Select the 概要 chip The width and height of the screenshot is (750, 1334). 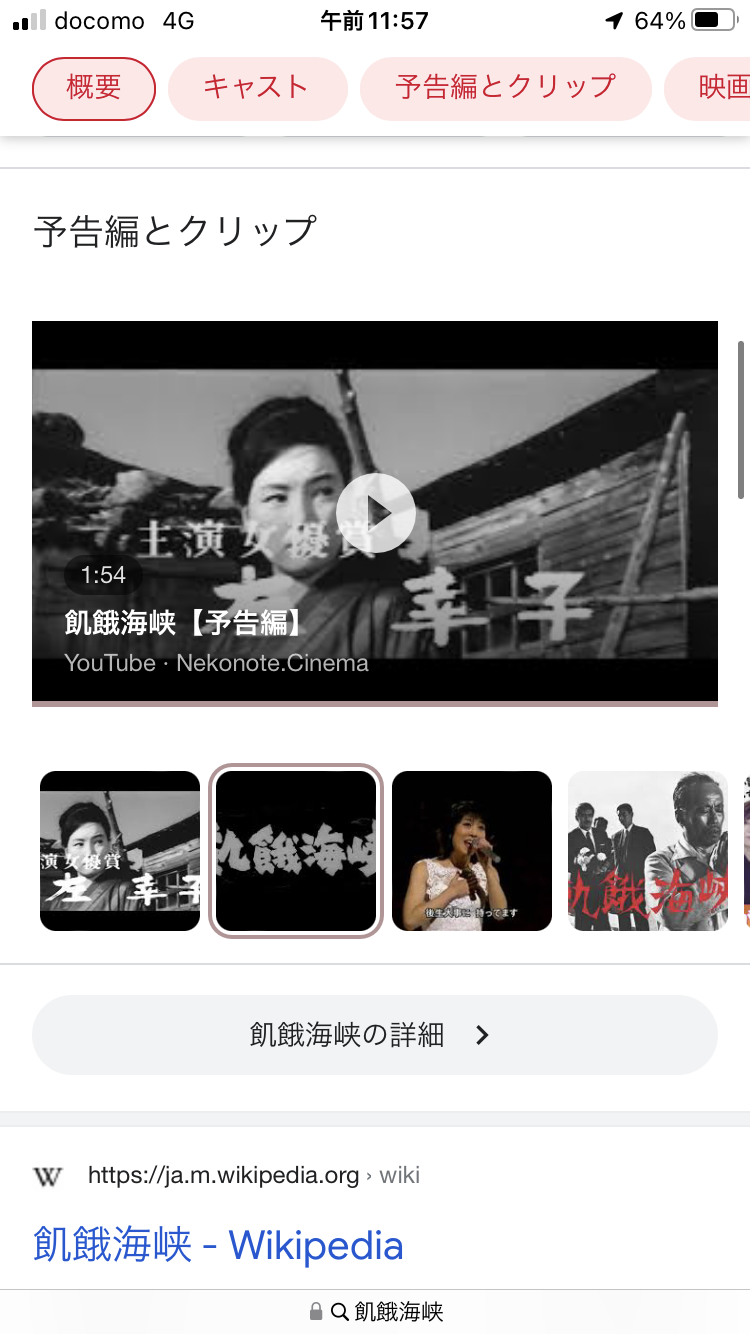(x=94, y=88)
